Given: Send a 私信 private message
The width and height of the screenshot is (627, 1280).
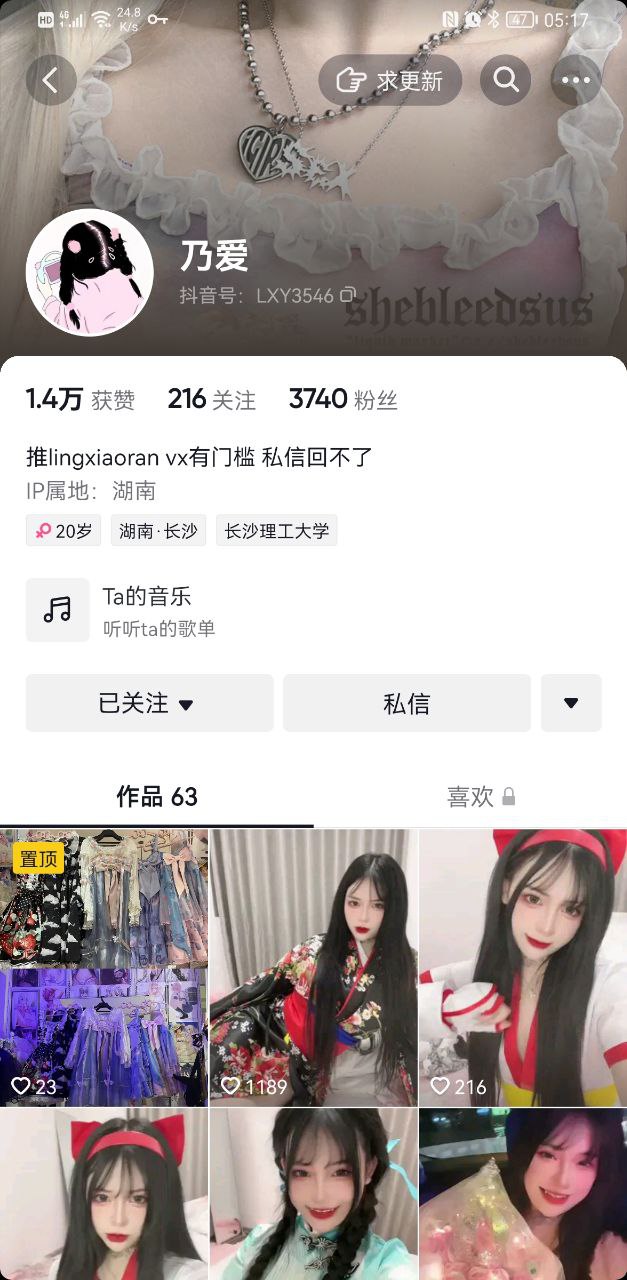Looking at the screenshot, I should tap(406, 703).
